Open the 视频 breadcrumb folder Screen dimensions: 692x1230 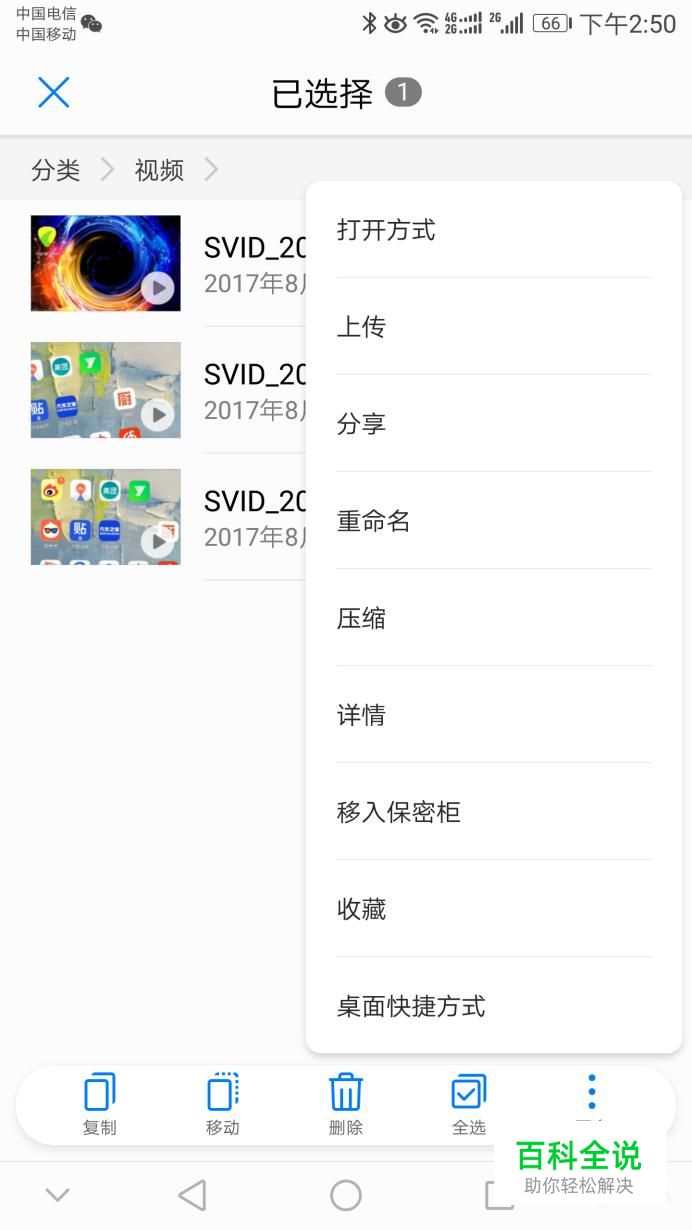coord(160,170)
